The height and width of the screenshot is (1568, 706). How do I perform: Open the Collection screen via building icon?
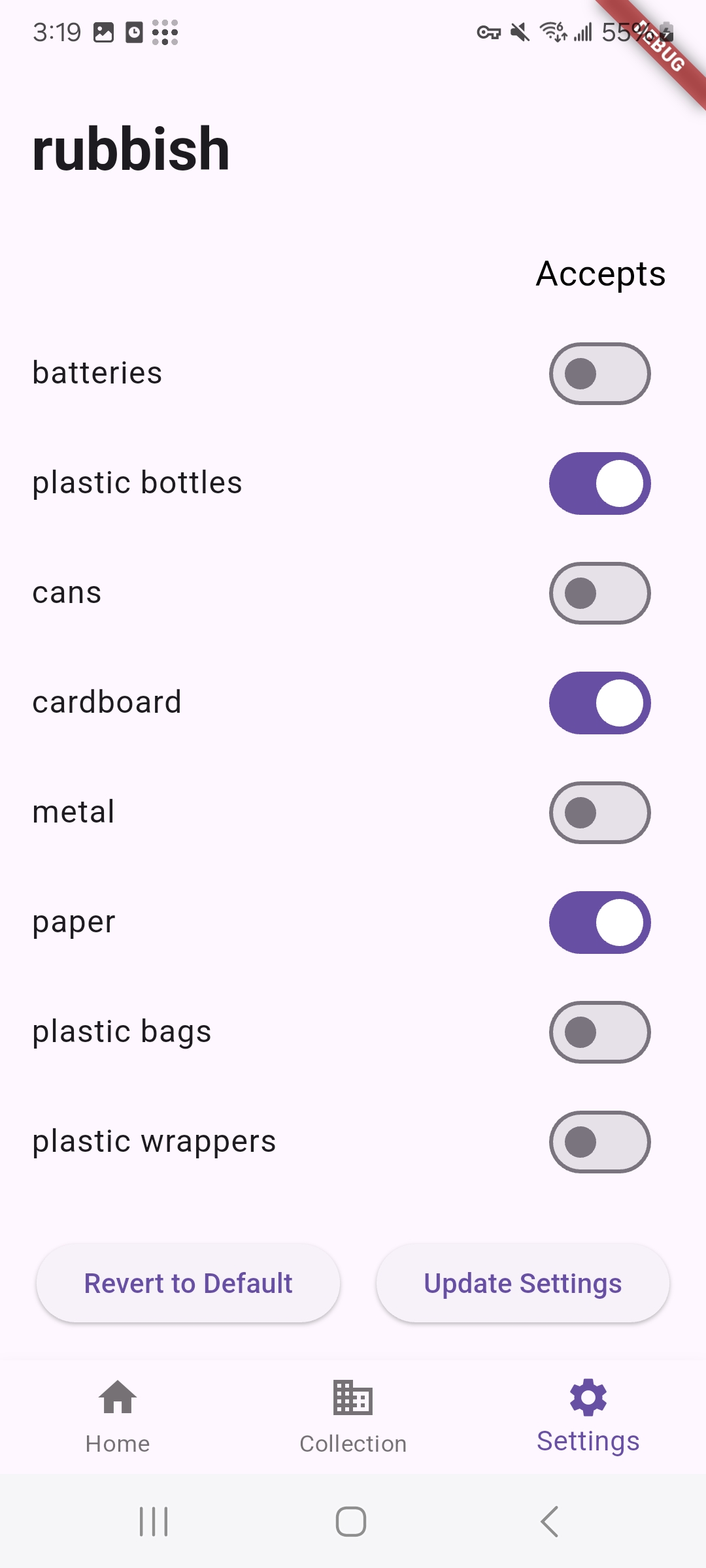pyautogui.click(x=352, y=1400)
